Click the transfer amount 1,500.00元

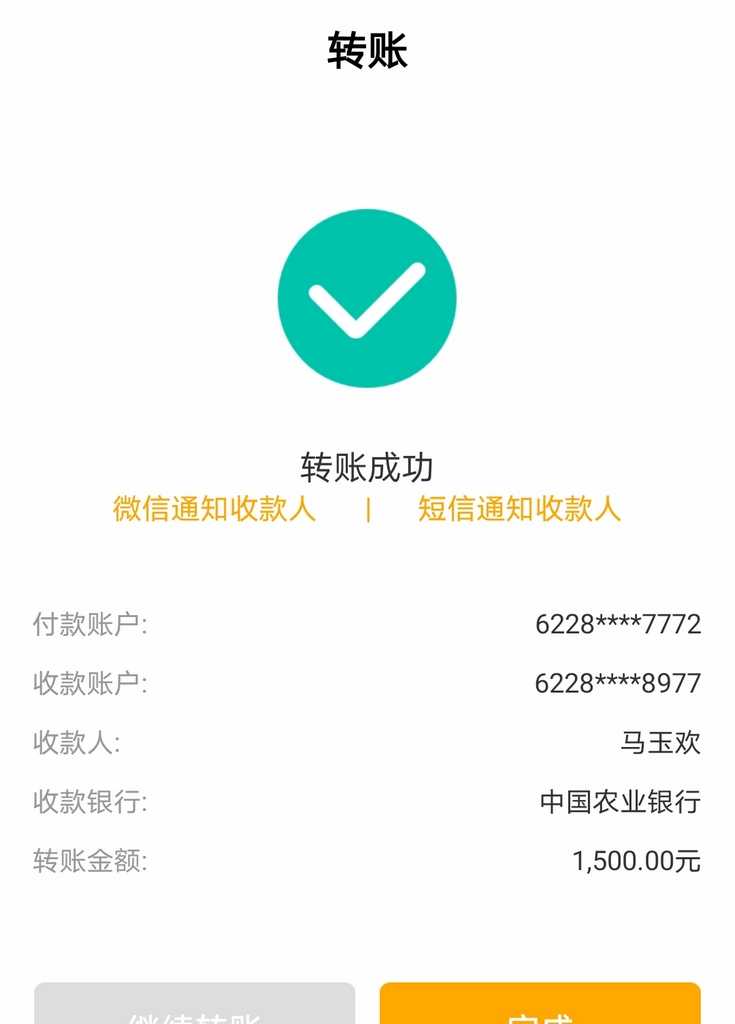click(640, 857)
